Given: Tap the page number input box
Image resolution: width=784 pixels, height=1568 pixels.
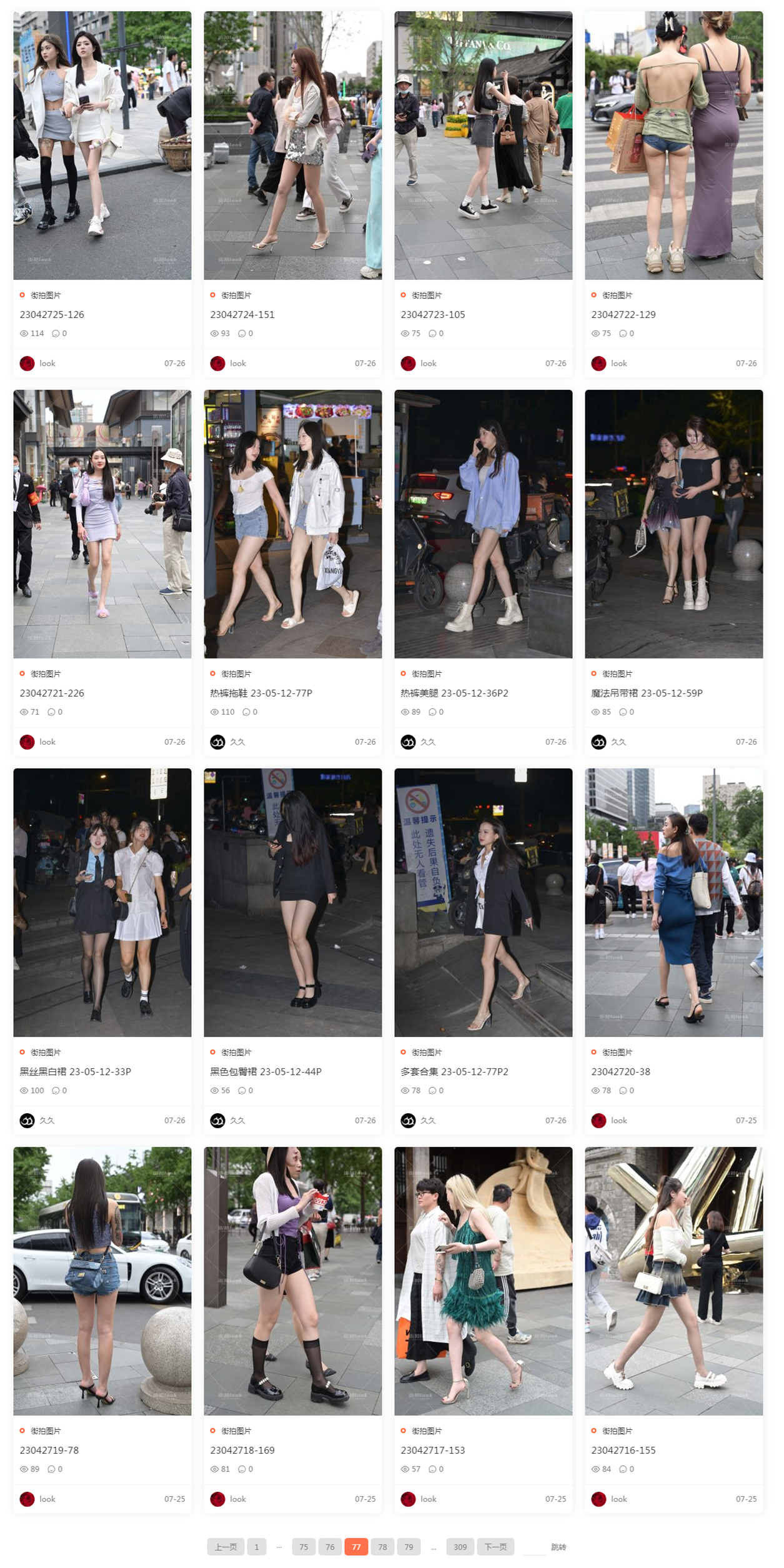Looking at the screenshot, I should (x=533, y=1547).
